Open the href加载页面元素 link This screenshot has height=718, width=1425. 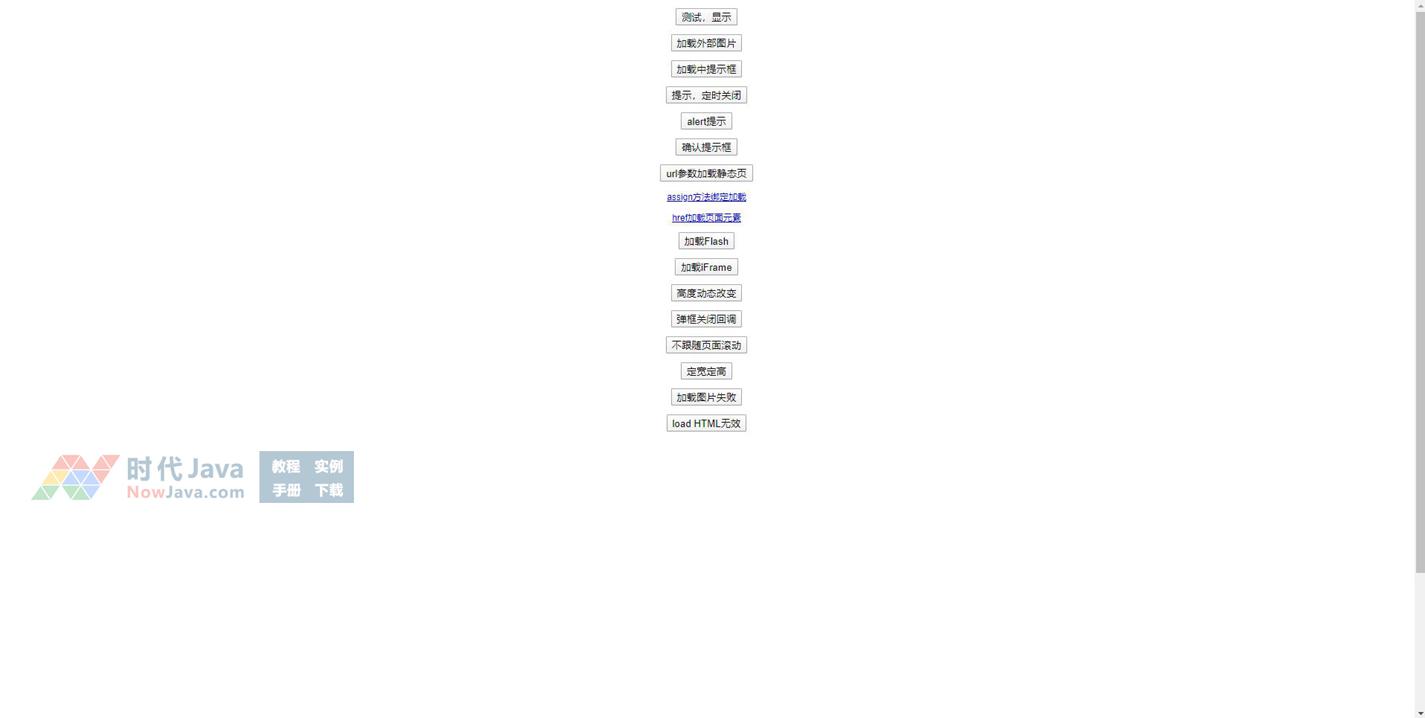coord(706,217)
